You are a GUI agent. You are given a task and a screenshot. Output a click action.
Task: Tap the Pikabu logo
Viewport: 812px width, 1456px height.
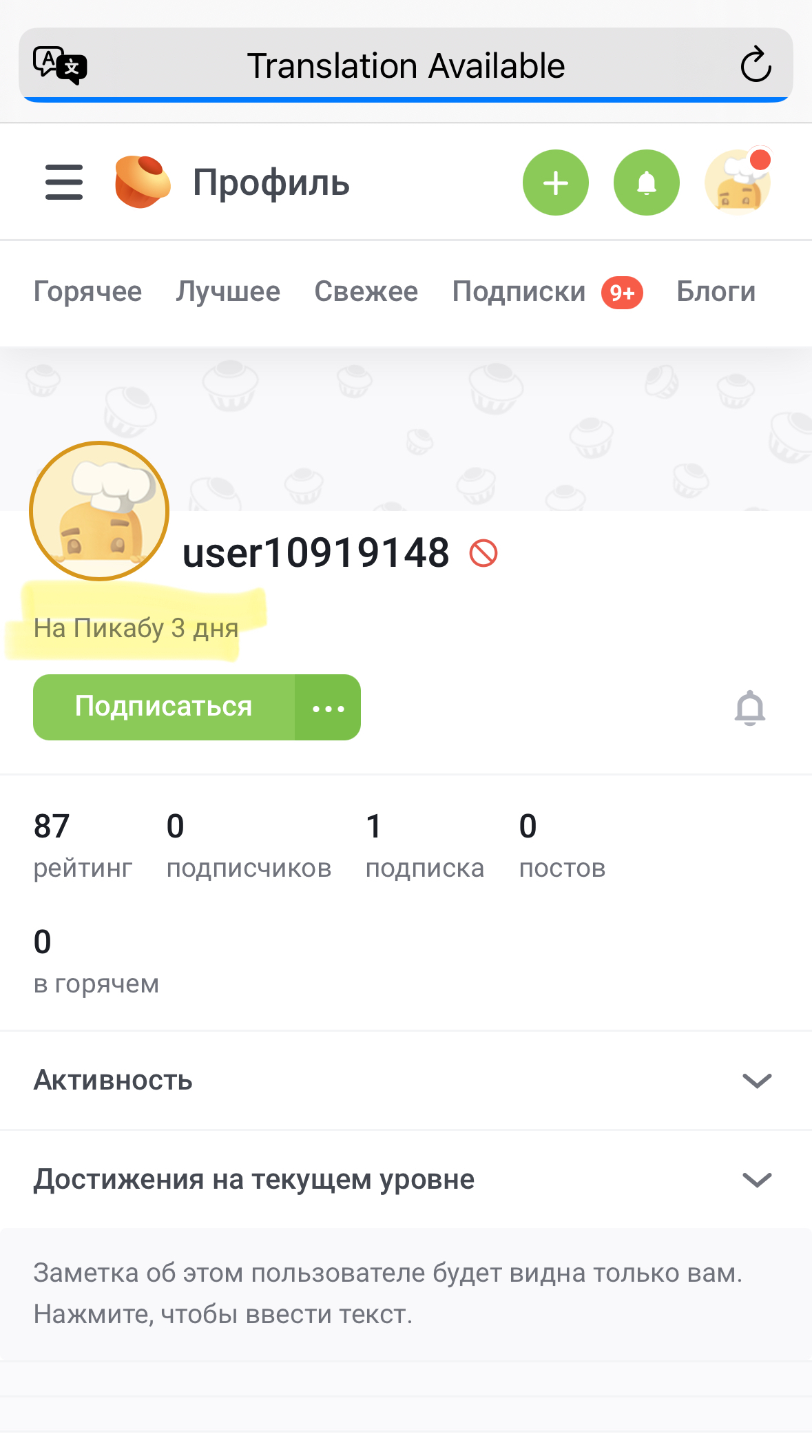coord(143,183)
